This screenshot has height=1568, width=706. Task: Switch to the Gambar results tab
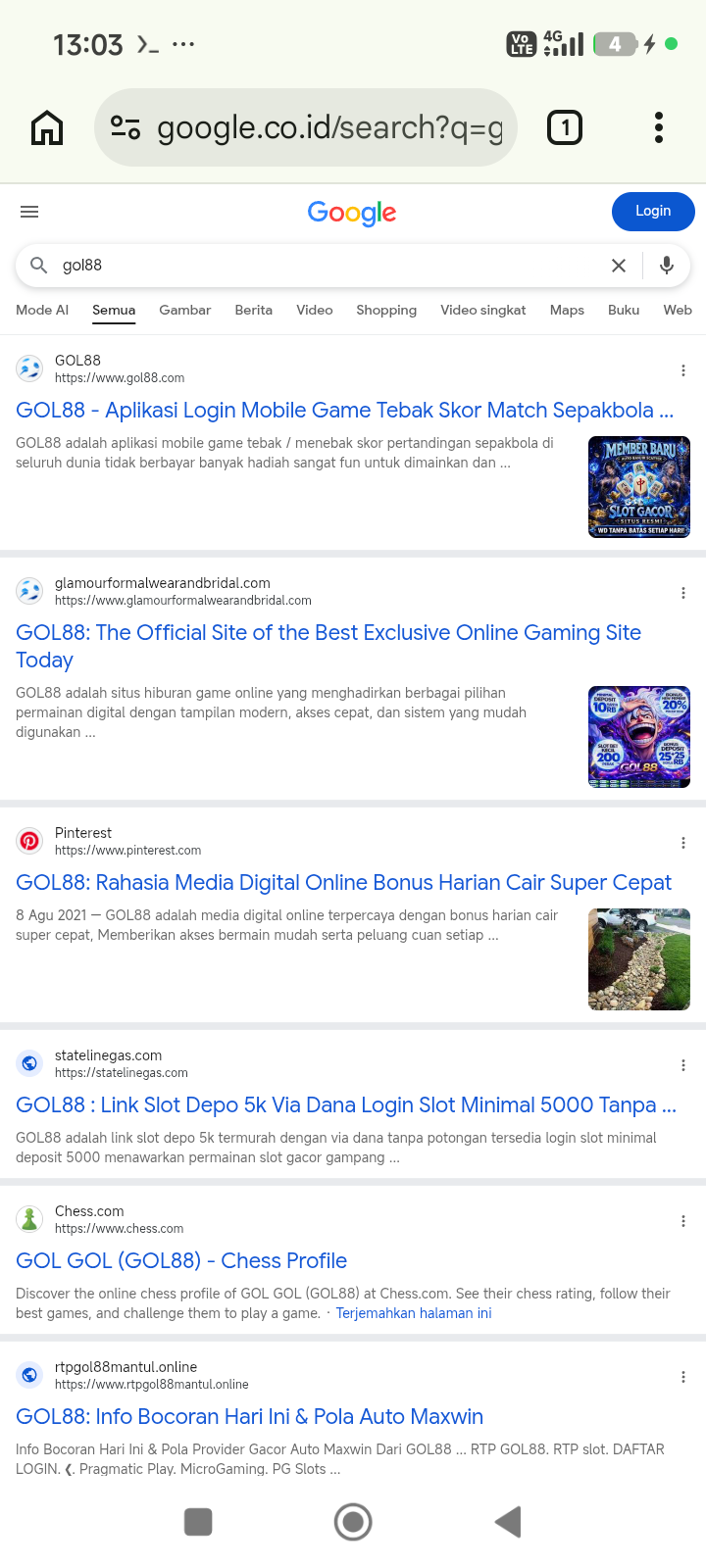185,310
